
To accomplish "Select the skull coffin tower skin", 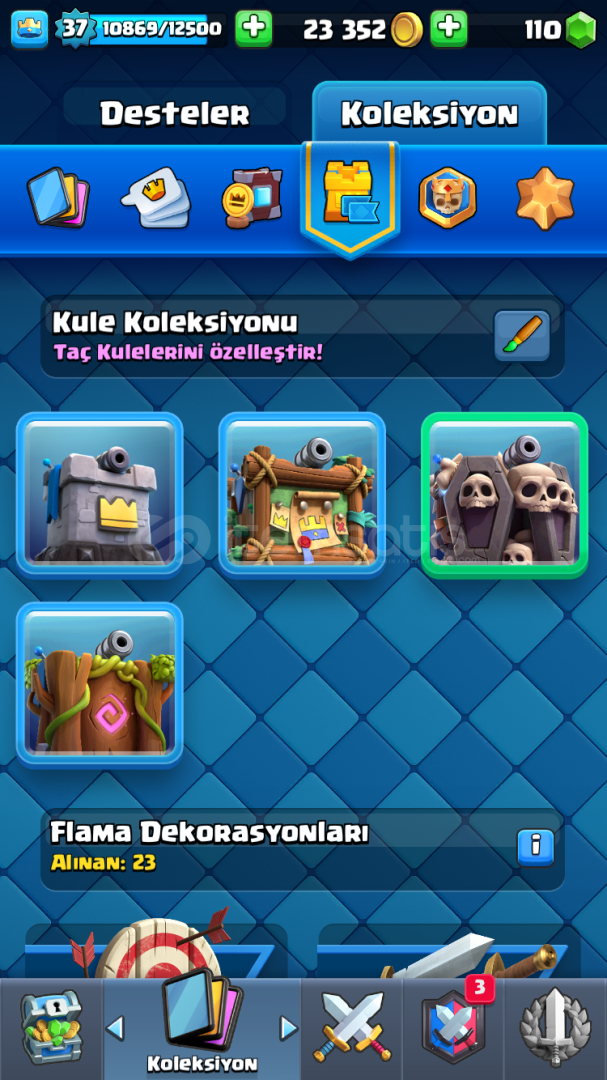I will (504, 494).
